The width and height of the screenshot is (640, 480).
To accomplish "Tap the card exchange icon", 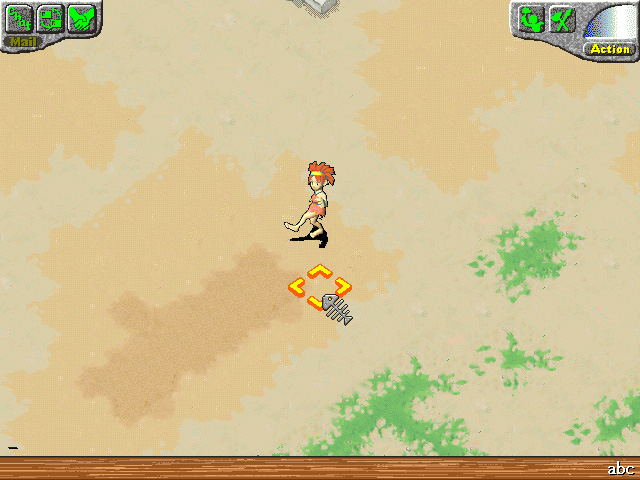I will (51, 18).
